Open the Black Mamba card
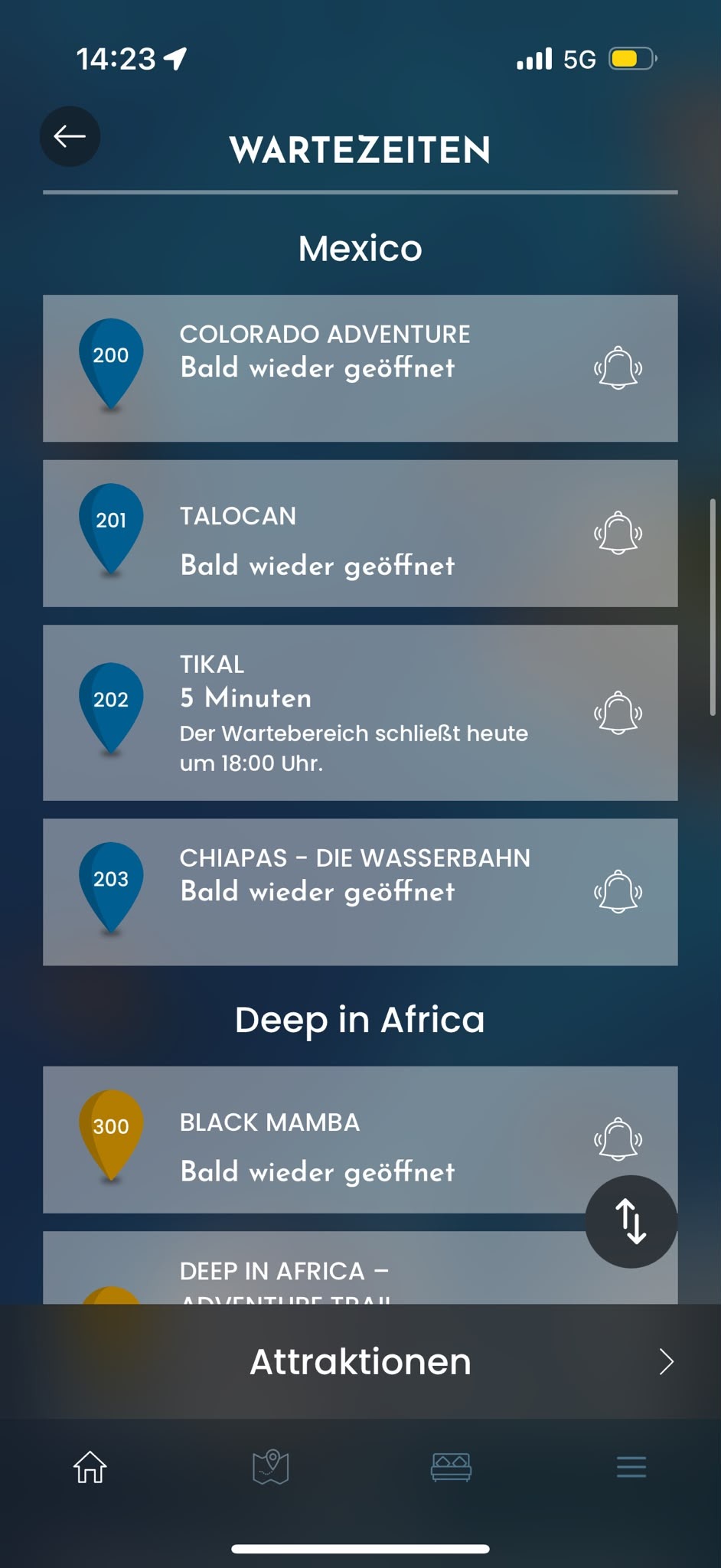Screen dimensions: 721x1568 (x=360, y=1139)
